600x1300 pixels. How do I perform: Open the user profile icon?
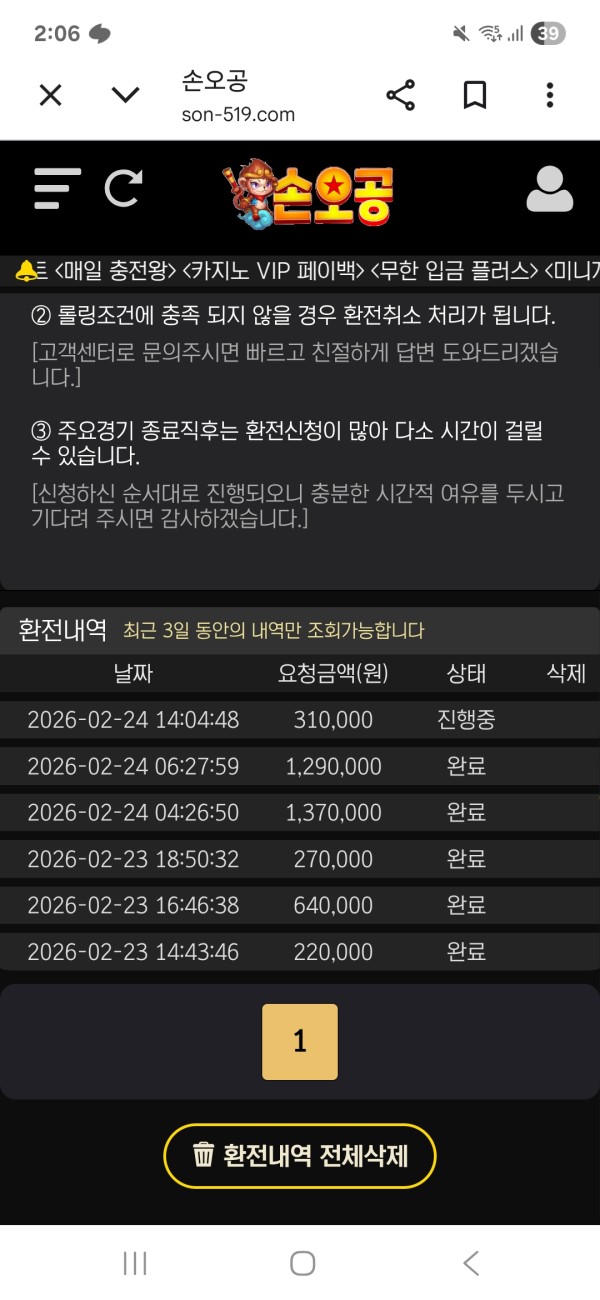[x=549, y=188]
